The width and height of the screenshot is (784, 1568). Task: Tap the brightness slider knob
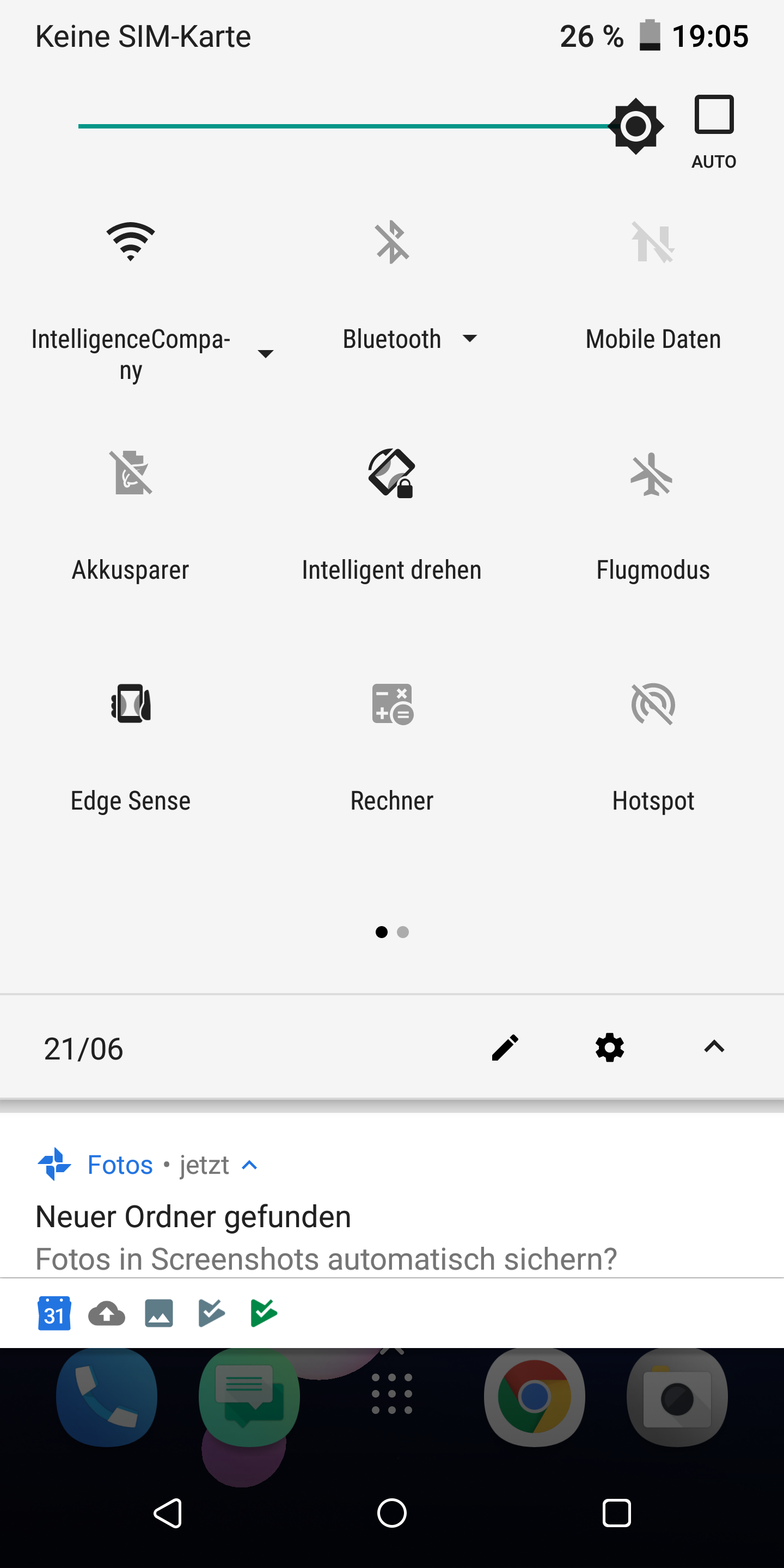(x=635, y=126)
